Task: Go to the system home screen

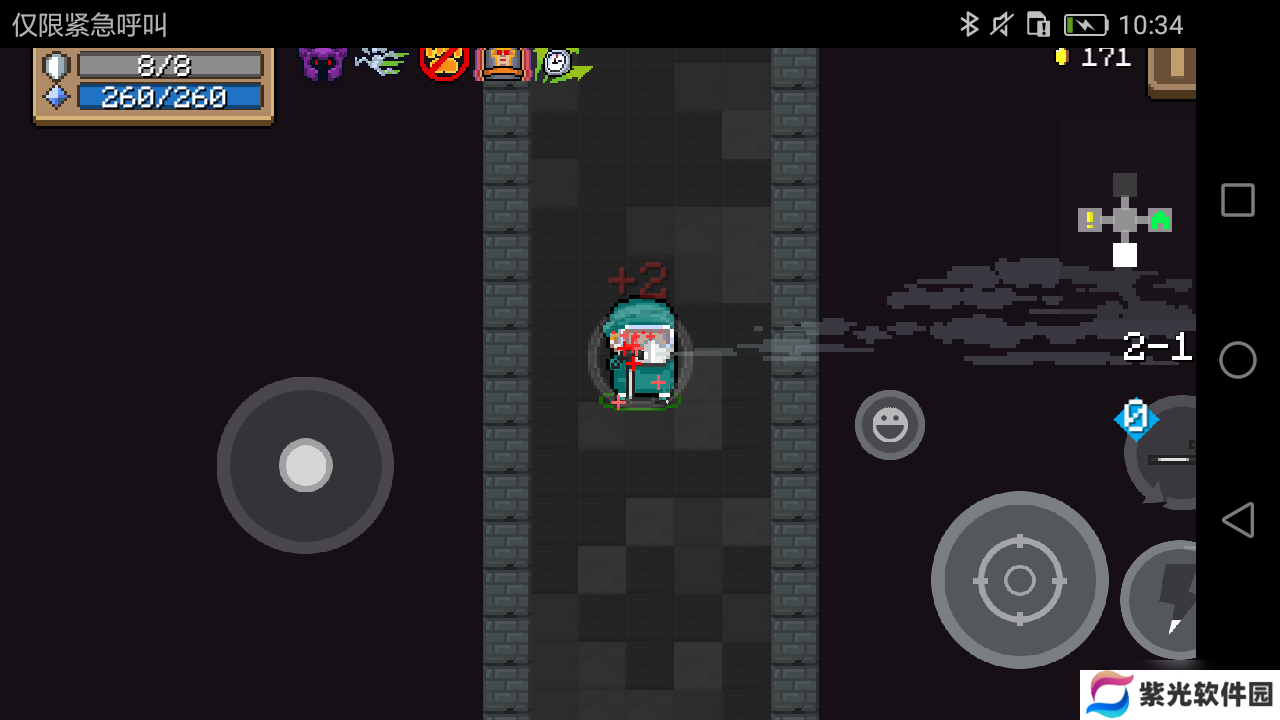Action: click(1238, 360)
